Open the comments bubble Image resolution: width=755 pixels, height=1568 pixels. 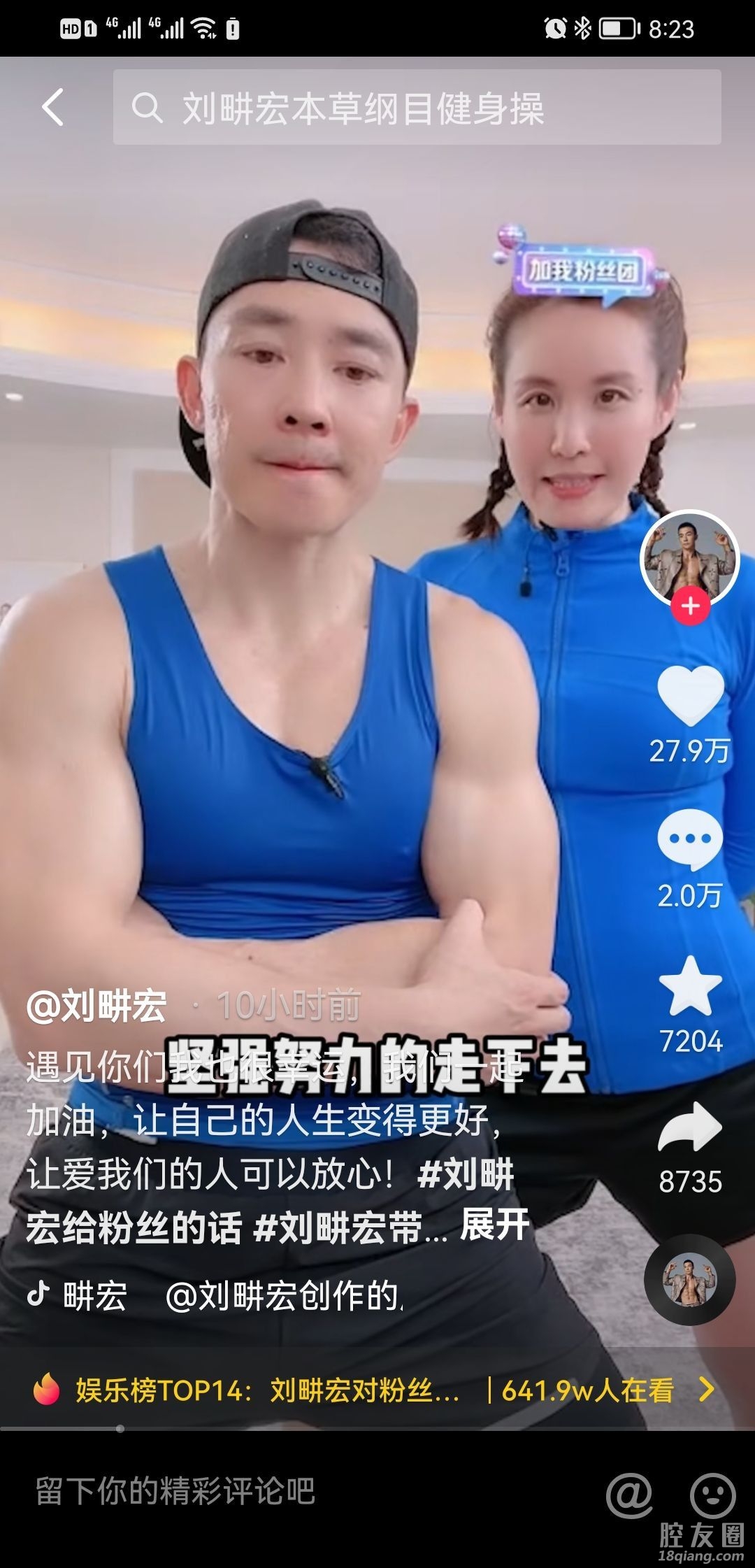click(x=690, y=839)
